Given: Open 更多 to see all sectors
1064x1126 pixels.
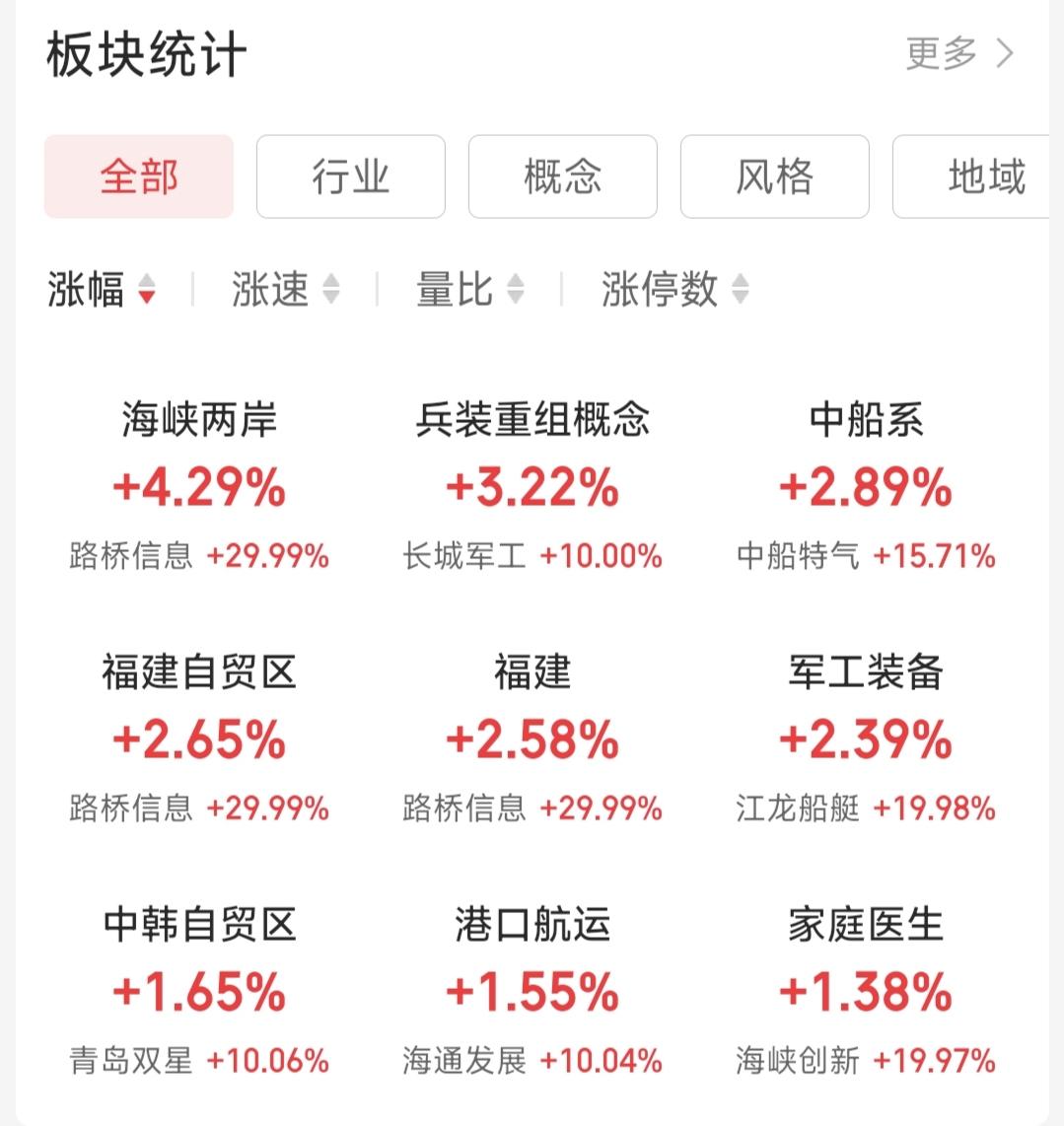Looking at the screenshot, I should pos(940,54).
